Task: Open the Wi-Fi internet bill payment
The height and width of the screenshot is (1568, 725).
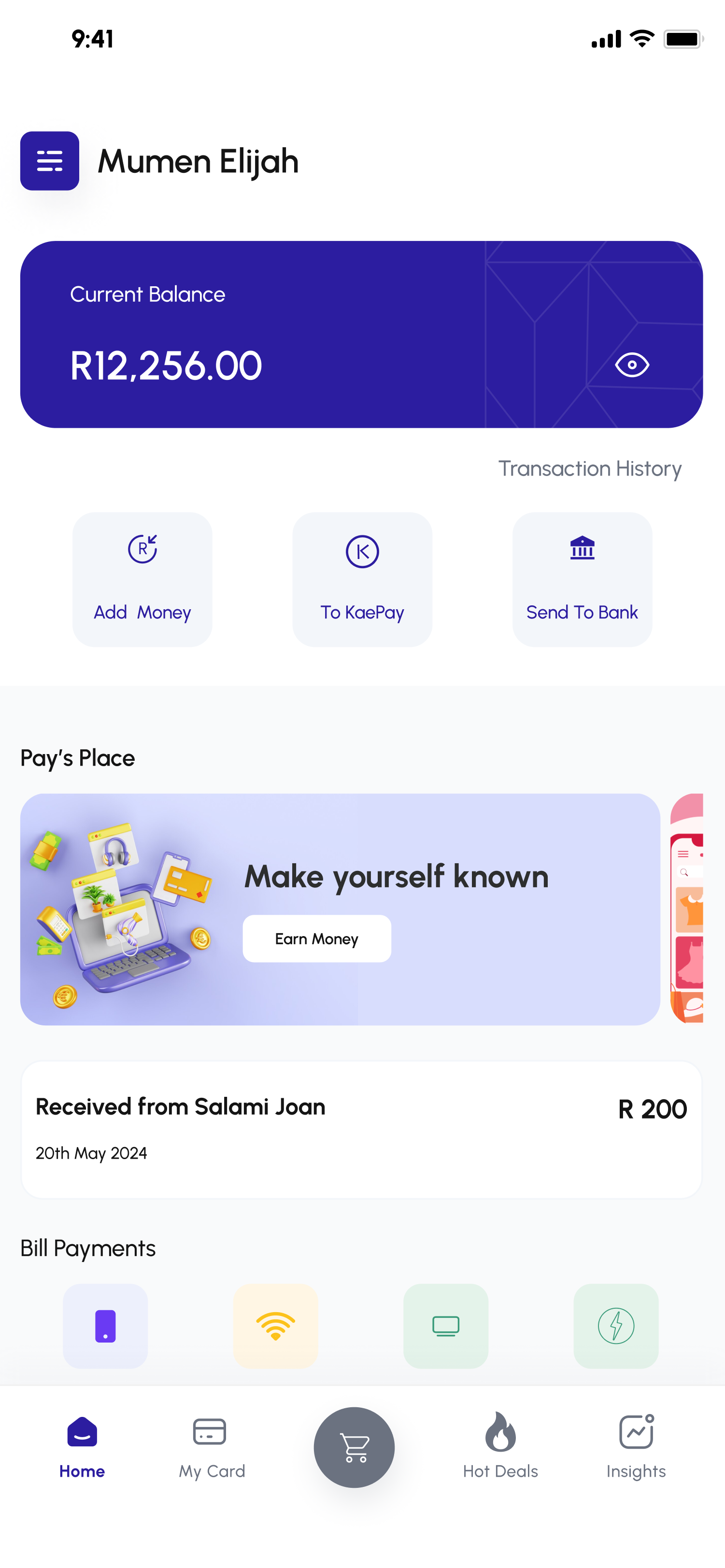Action: pyautogui.click(x=275, y=1326)
